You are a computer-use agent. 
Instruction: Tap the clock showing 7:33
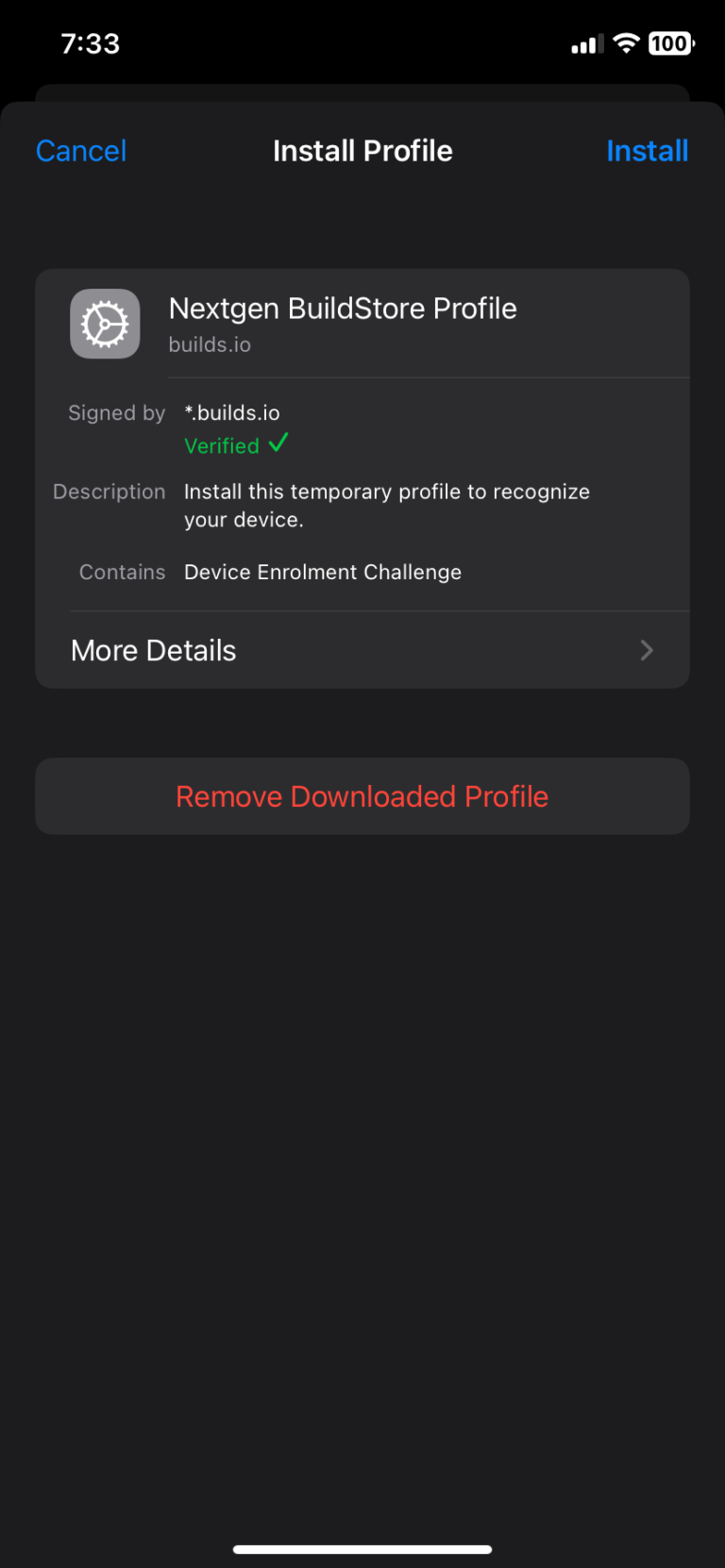(x=91, y=42)
